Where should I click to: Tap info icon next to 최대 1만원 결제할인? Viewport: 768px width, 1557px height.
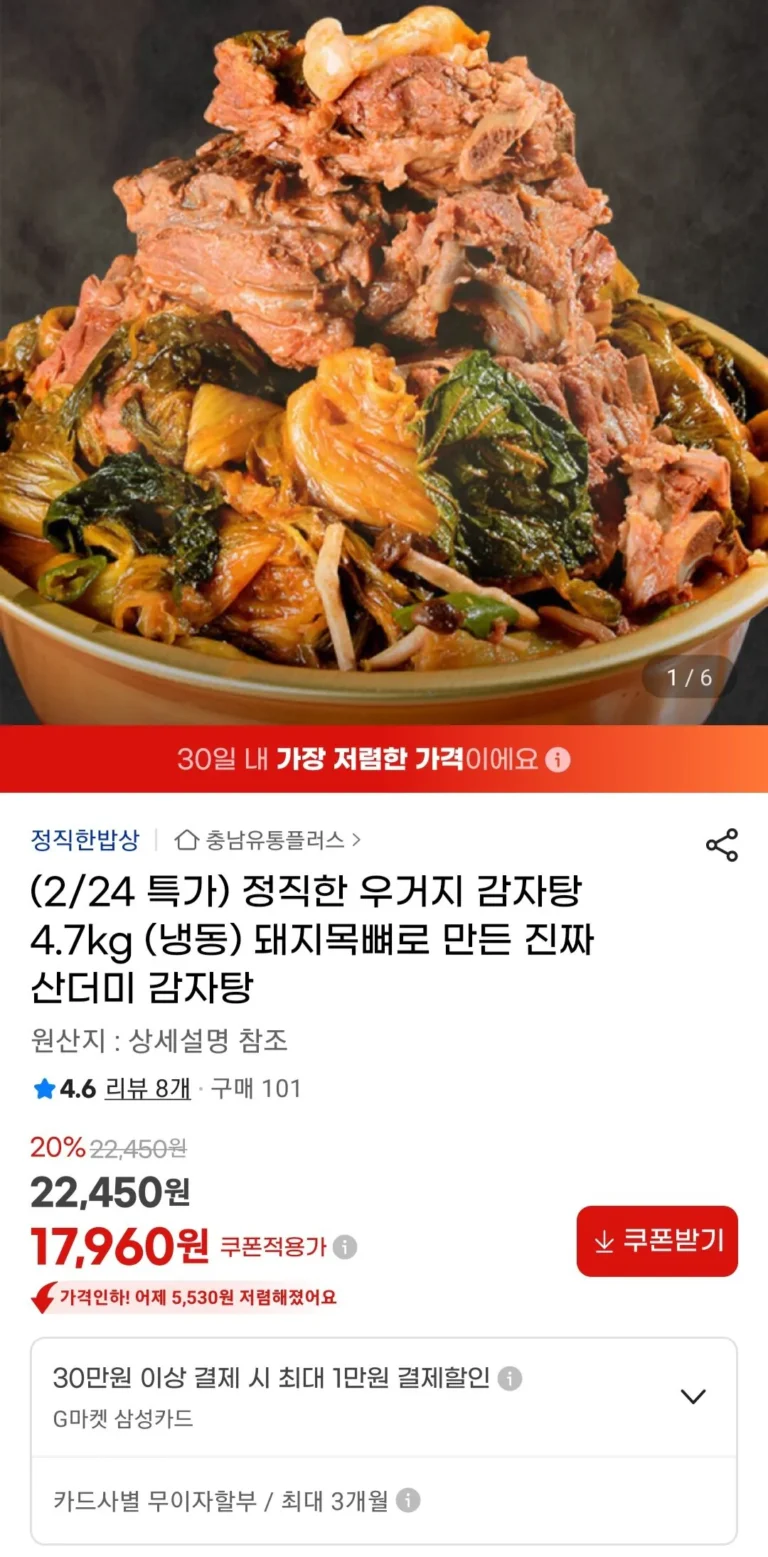click(510, 1379)
